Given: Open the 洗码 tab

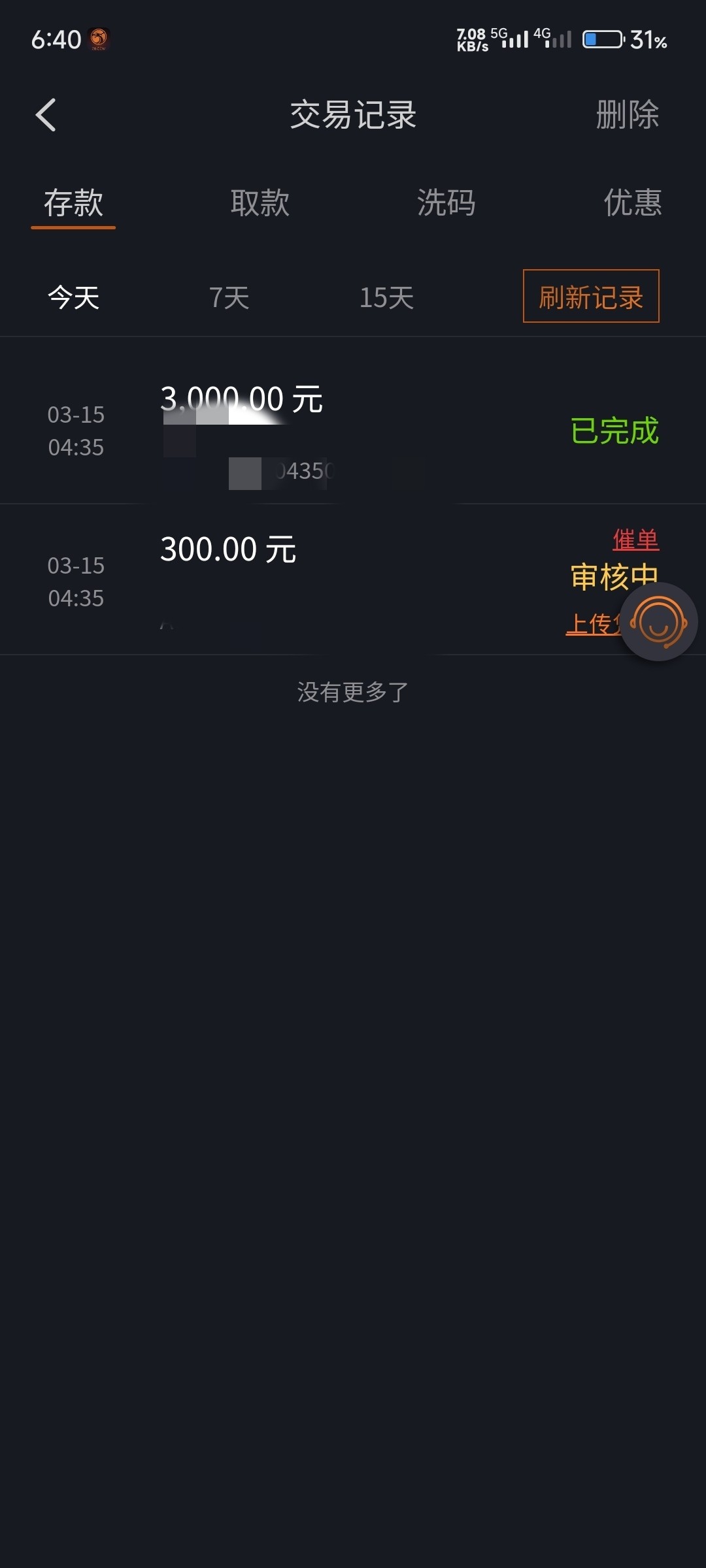Looking at the screenshot, I should point(446,203).
